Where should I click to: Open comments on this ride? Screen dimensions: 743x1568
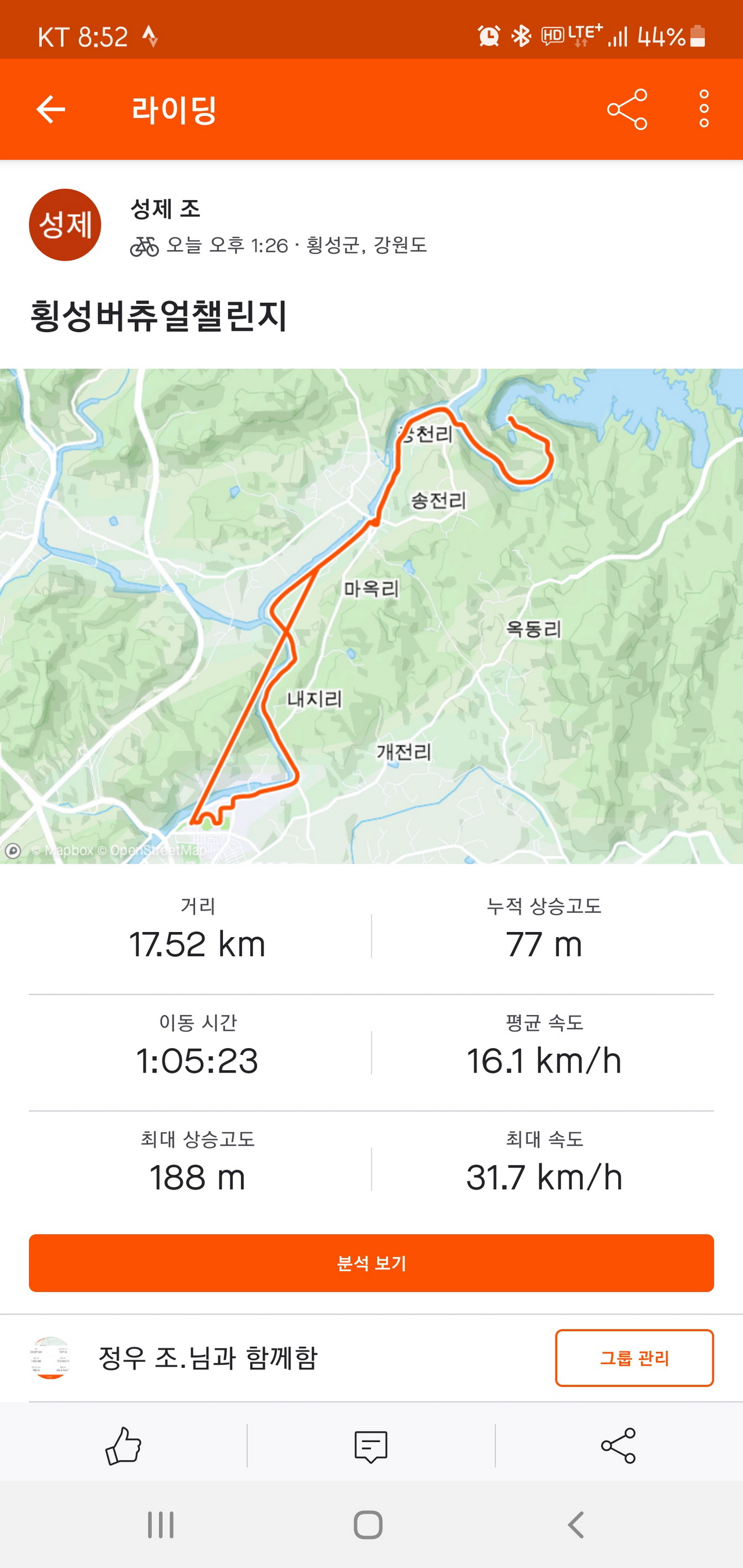(371, 1446)
